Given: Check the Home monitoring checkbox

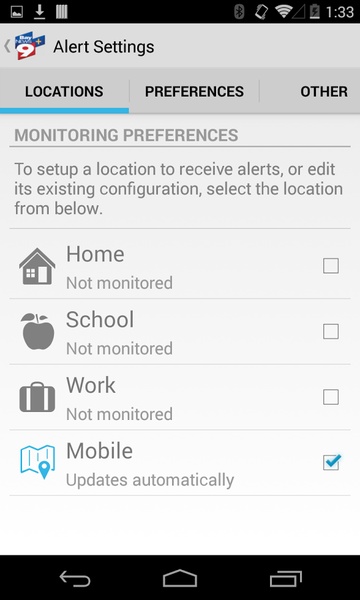Looking at the screenshot, I should click(331, 266).
